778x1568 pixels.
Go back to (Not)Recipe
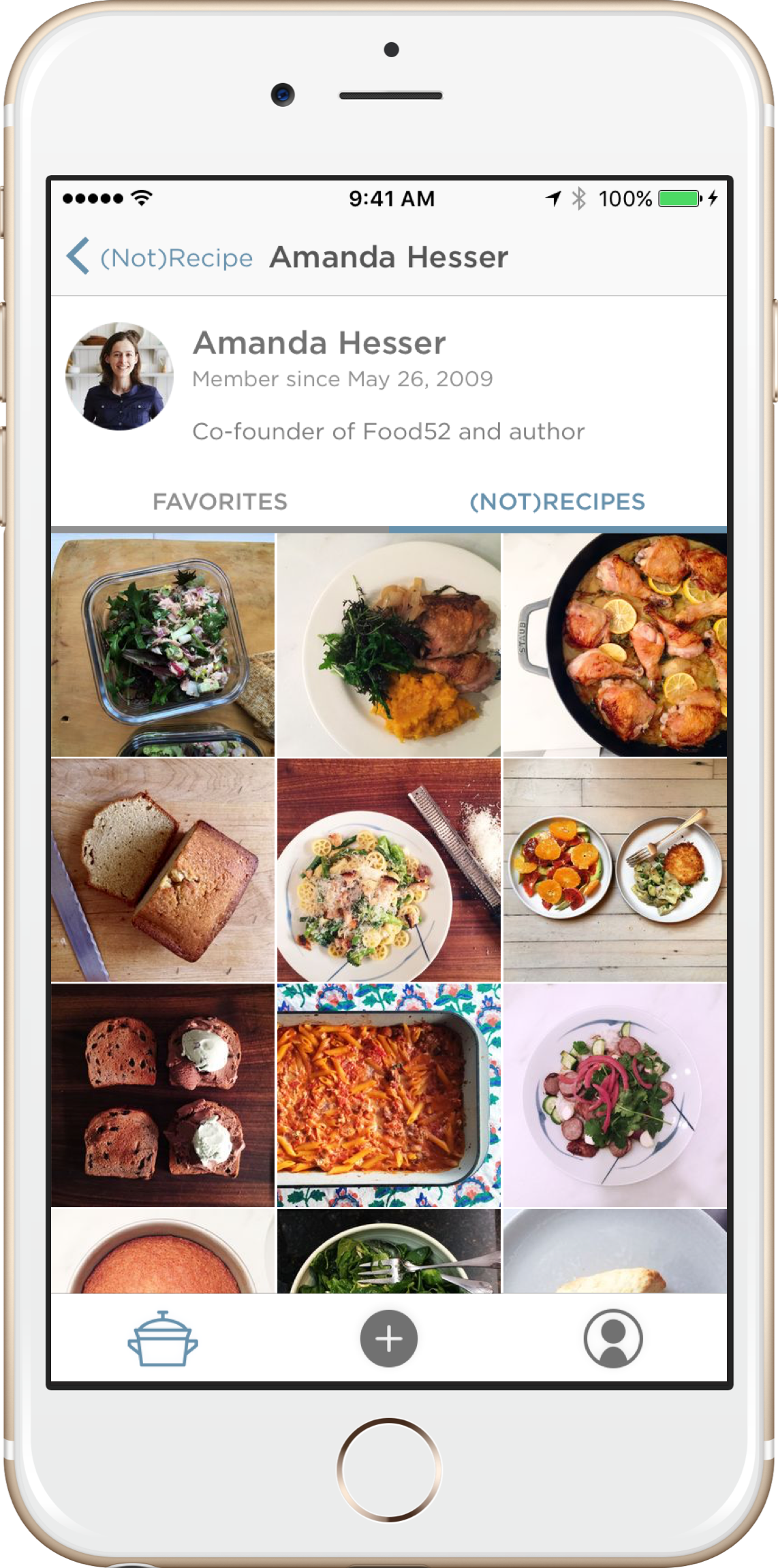(160, 257)
